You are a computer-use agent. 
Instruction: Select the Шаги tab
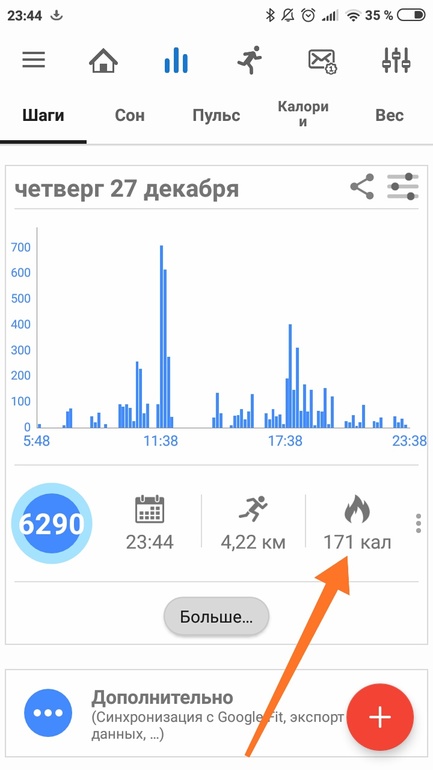pos(43,115)
